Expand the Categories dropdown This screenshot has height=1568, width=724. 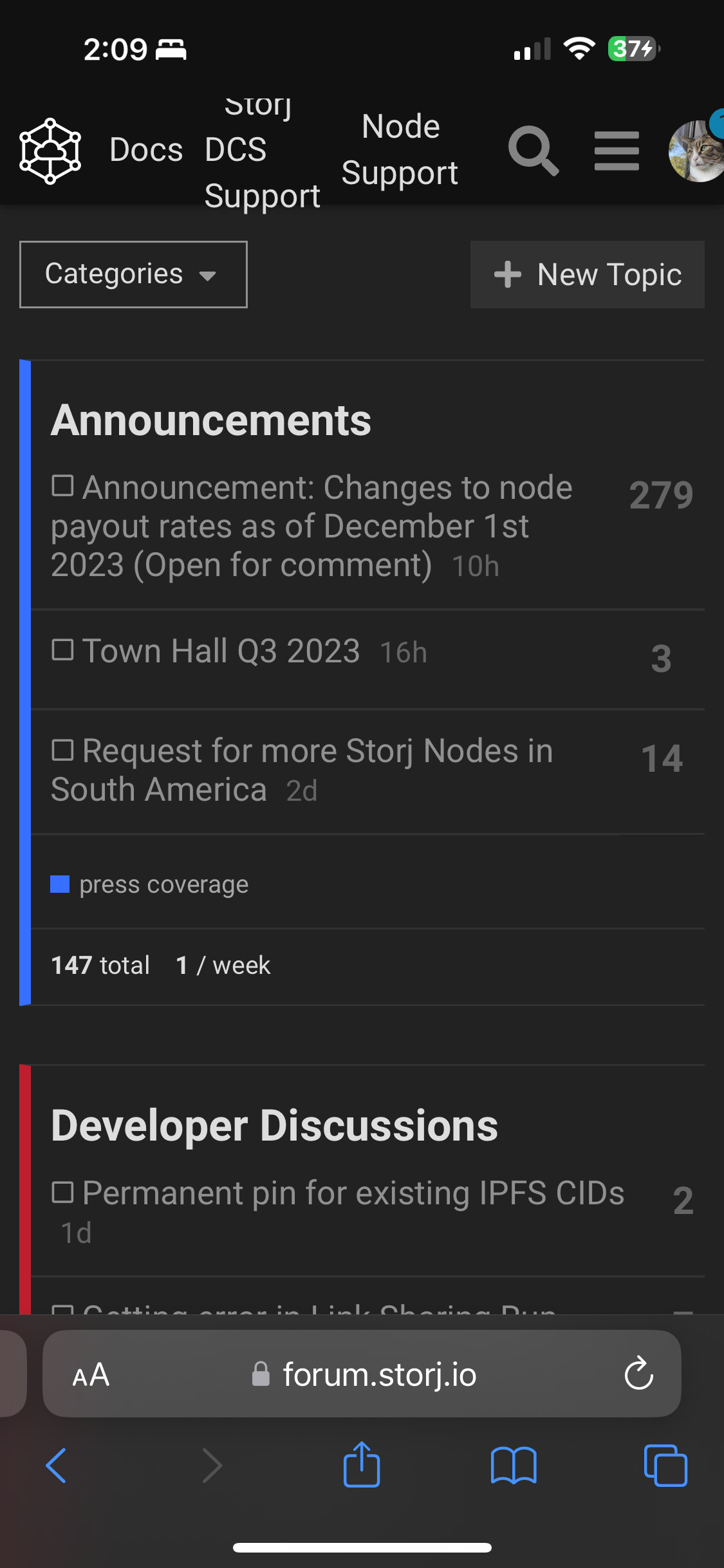(x=133, y=274)
